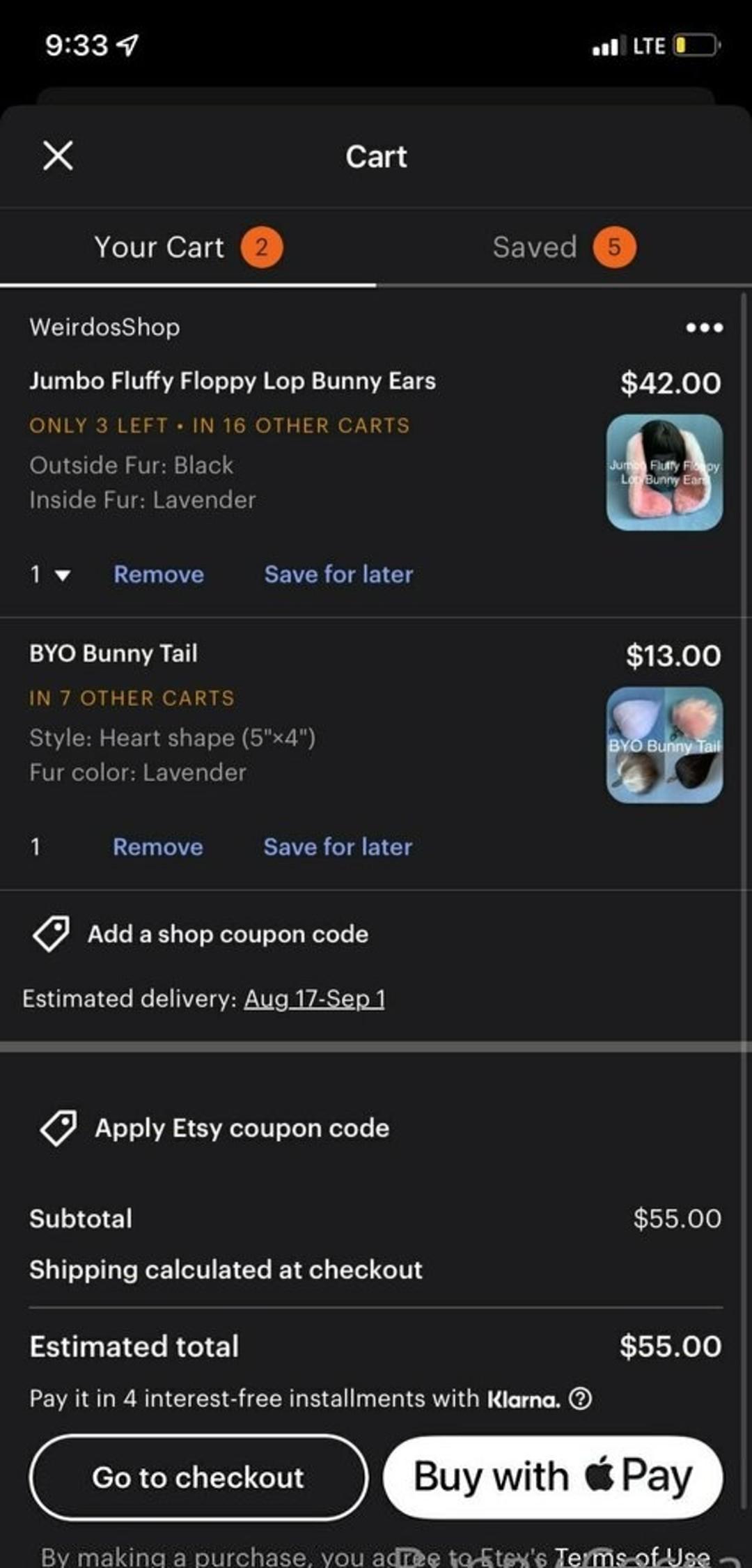Viewport: 752px width, 1568px height.
Task: Apply Etsy coupon code
Action: pyautogui.click(x=242, y=1128)
